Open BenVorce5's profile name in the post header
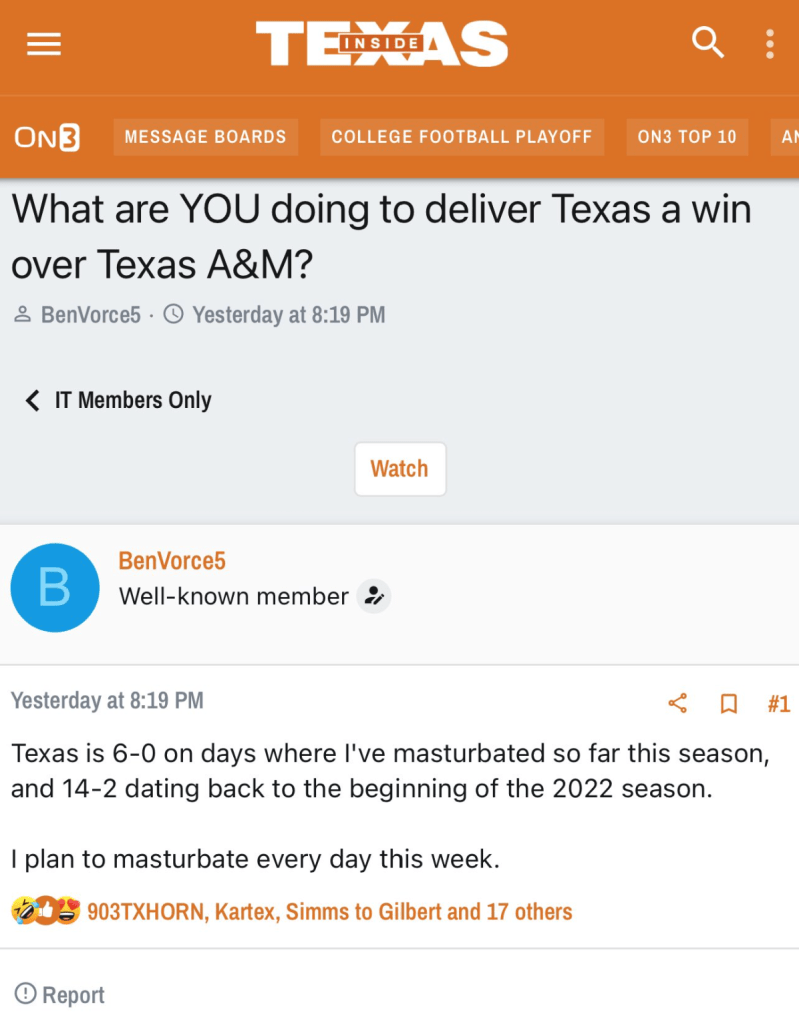This screenshot has height=1023, width=799. click(172, 561)
